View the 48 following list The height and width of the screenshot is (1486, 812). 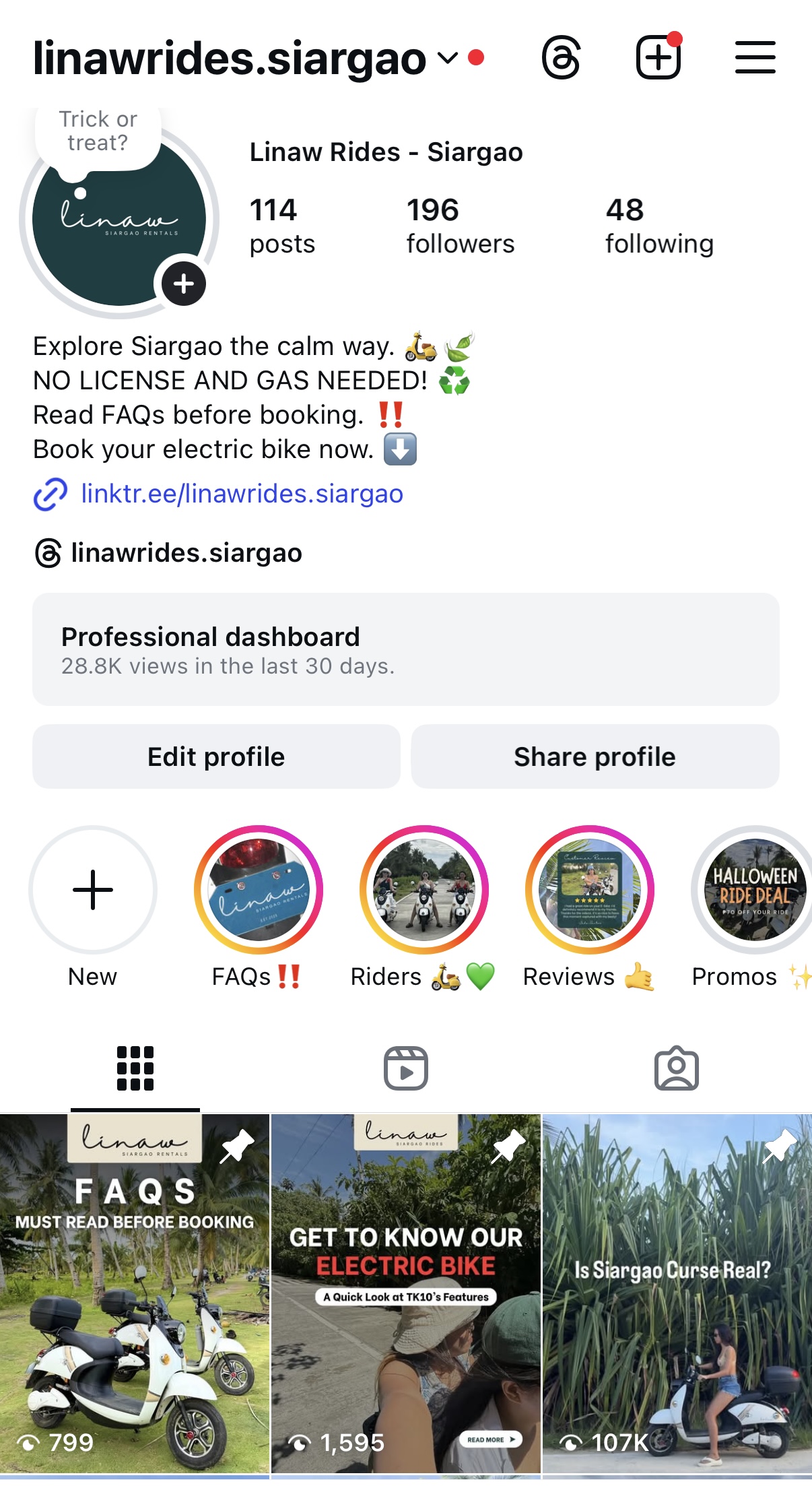[x=658, y=226]
